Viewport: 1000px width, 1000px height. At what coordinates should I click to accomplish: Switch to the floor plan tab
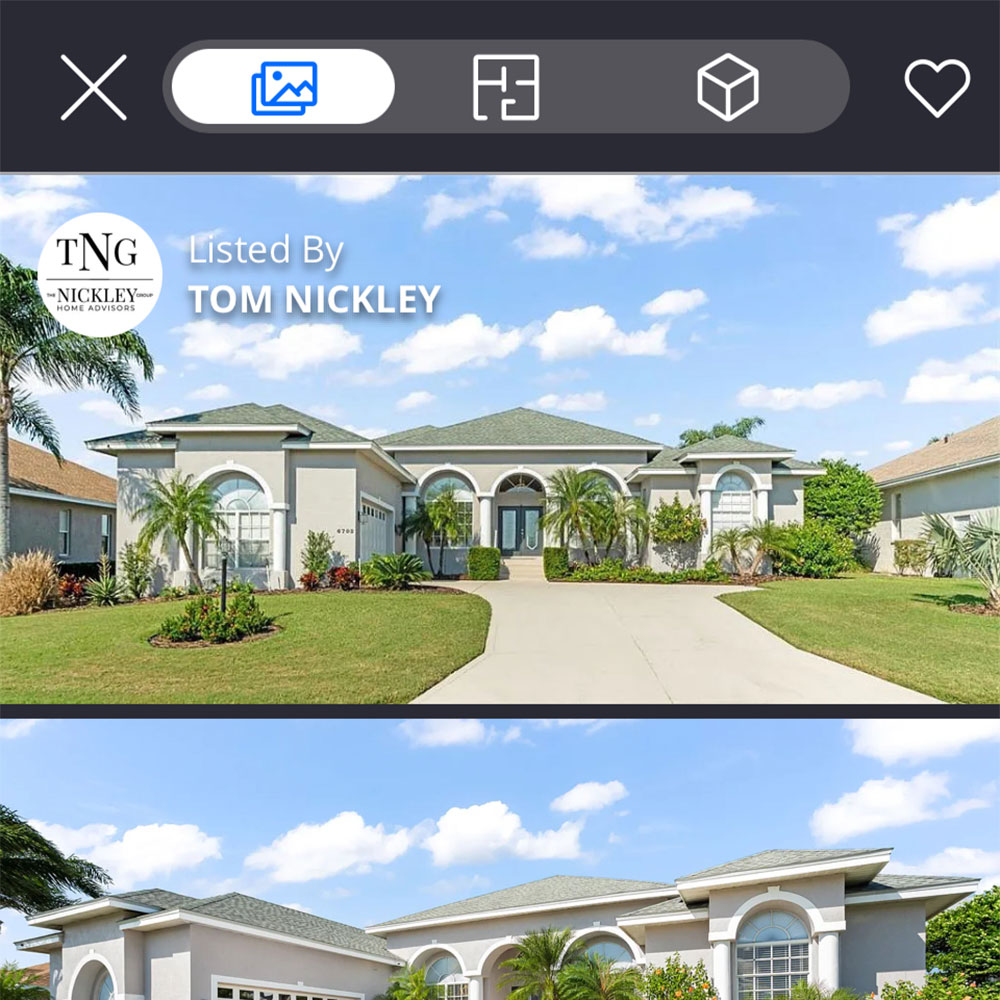point(506,87)
